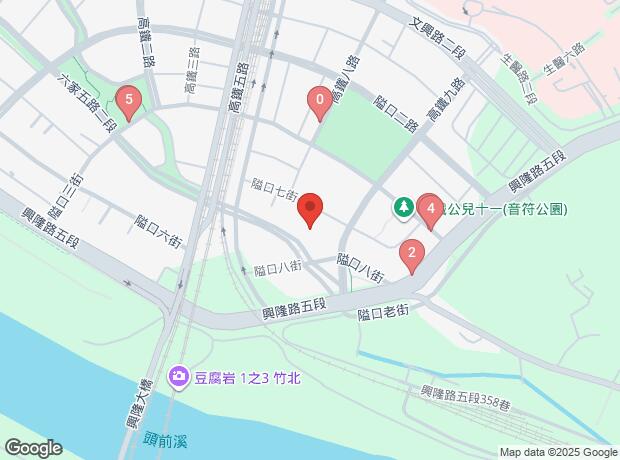View the 音符公園 park place icon
The width and height of the screenshot is (620, 460).
(x=402, y=207)
